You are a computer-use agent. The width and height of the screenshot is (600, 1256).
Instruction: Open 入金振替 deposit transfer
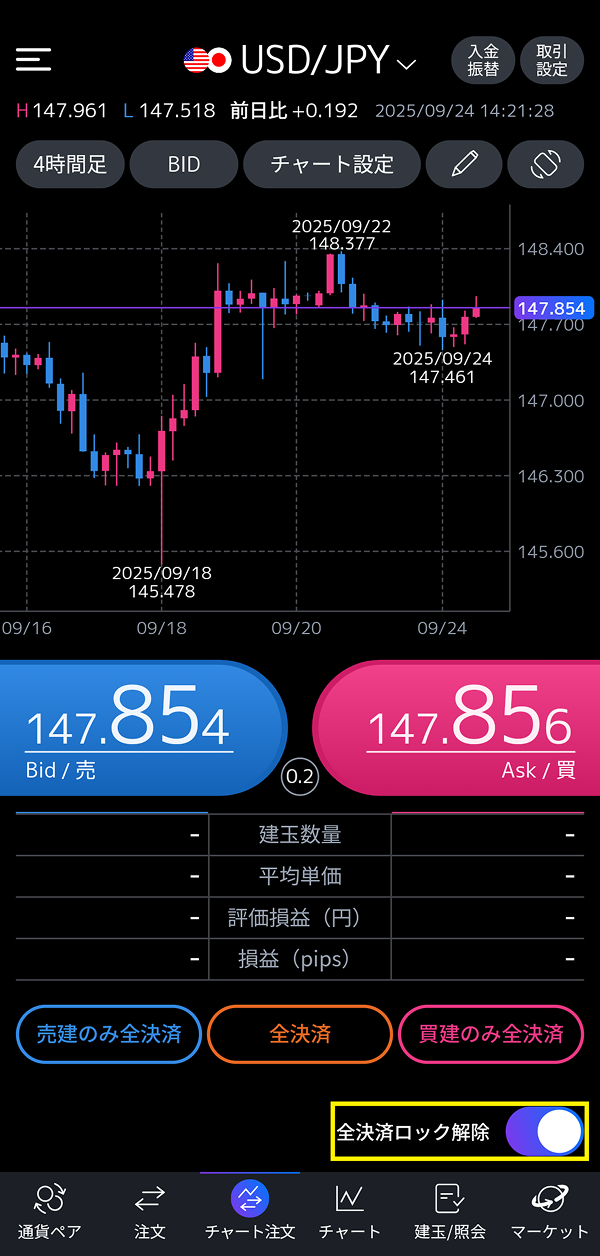pos(483,60)
